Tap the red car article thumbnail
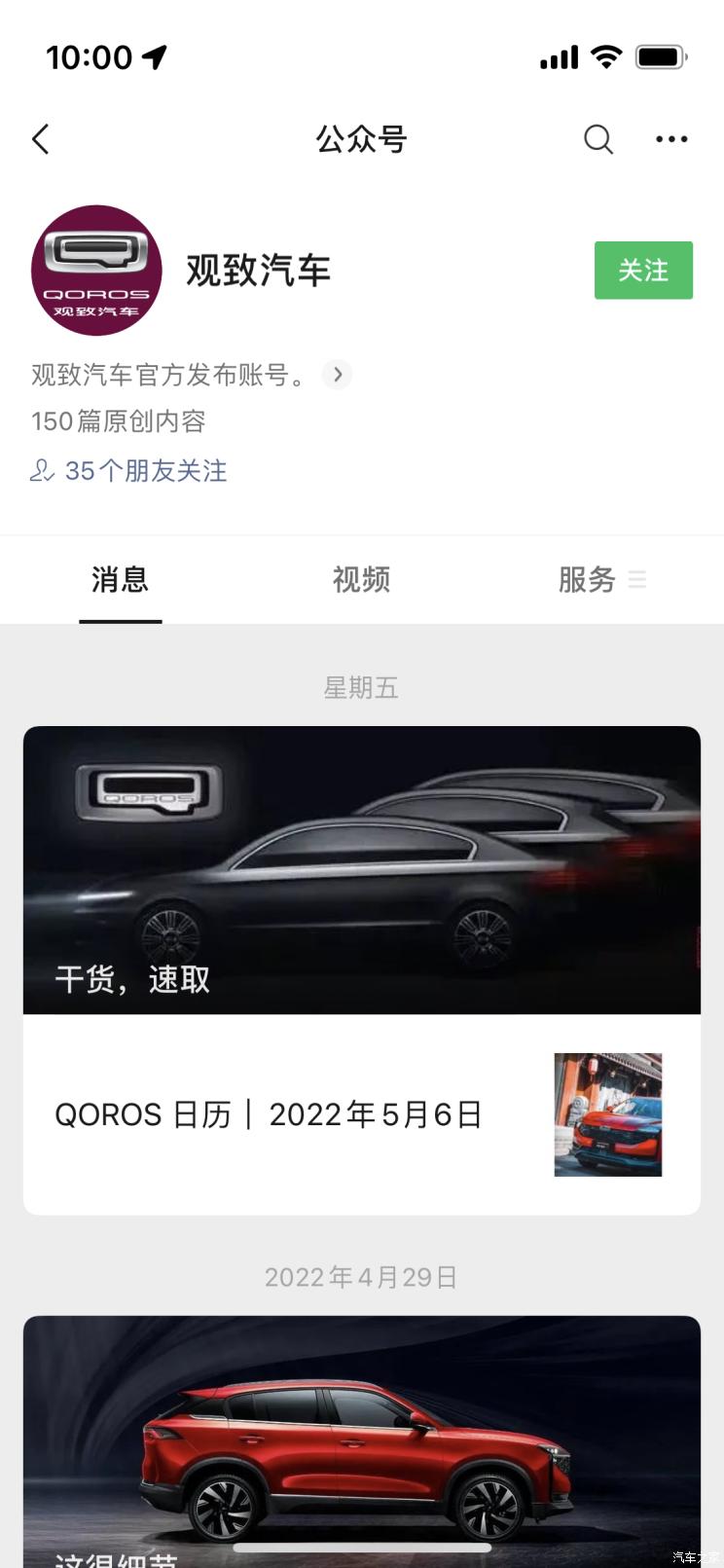This screenshot has width=724, height=1568. pyautogui.click(x=607, y=1114)
